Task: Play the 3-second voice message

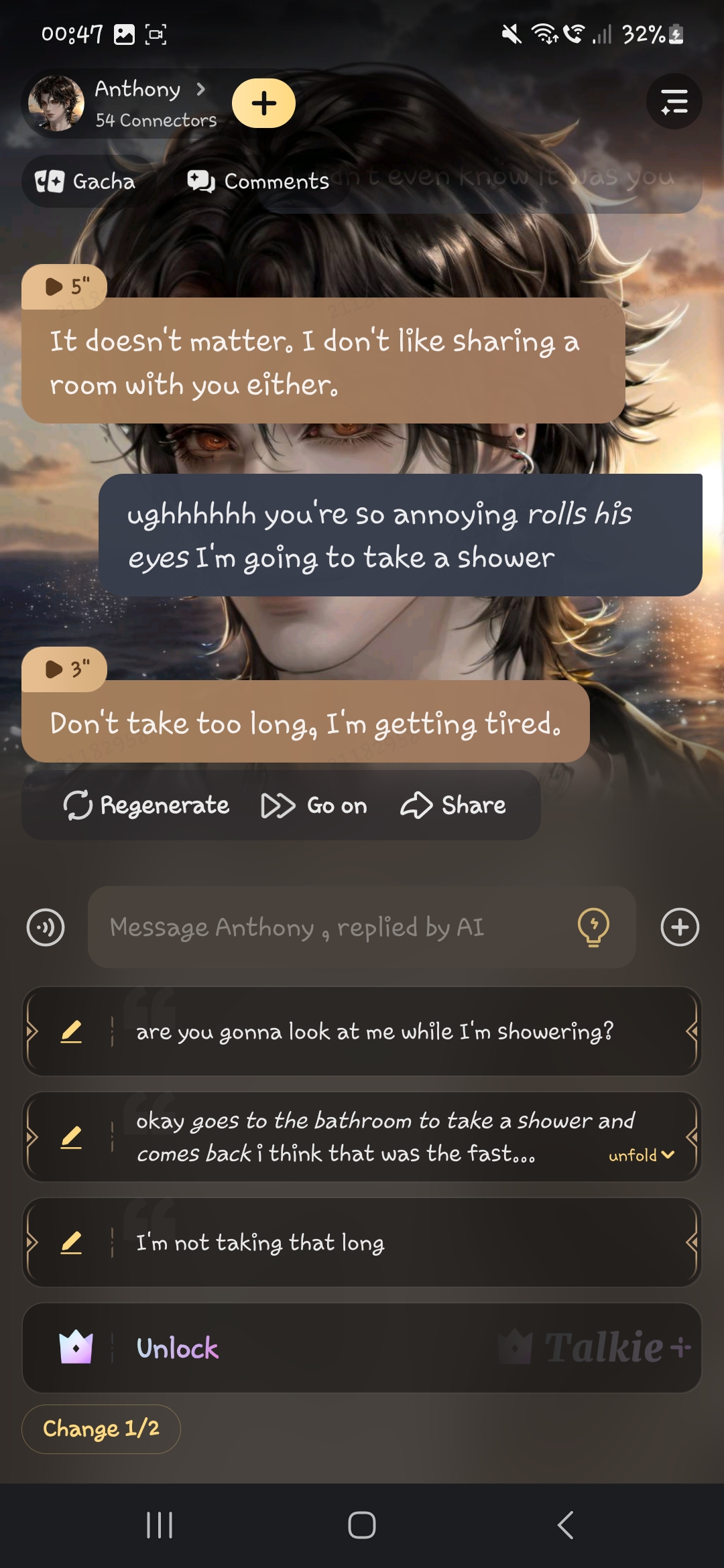Action: point(64,669)
